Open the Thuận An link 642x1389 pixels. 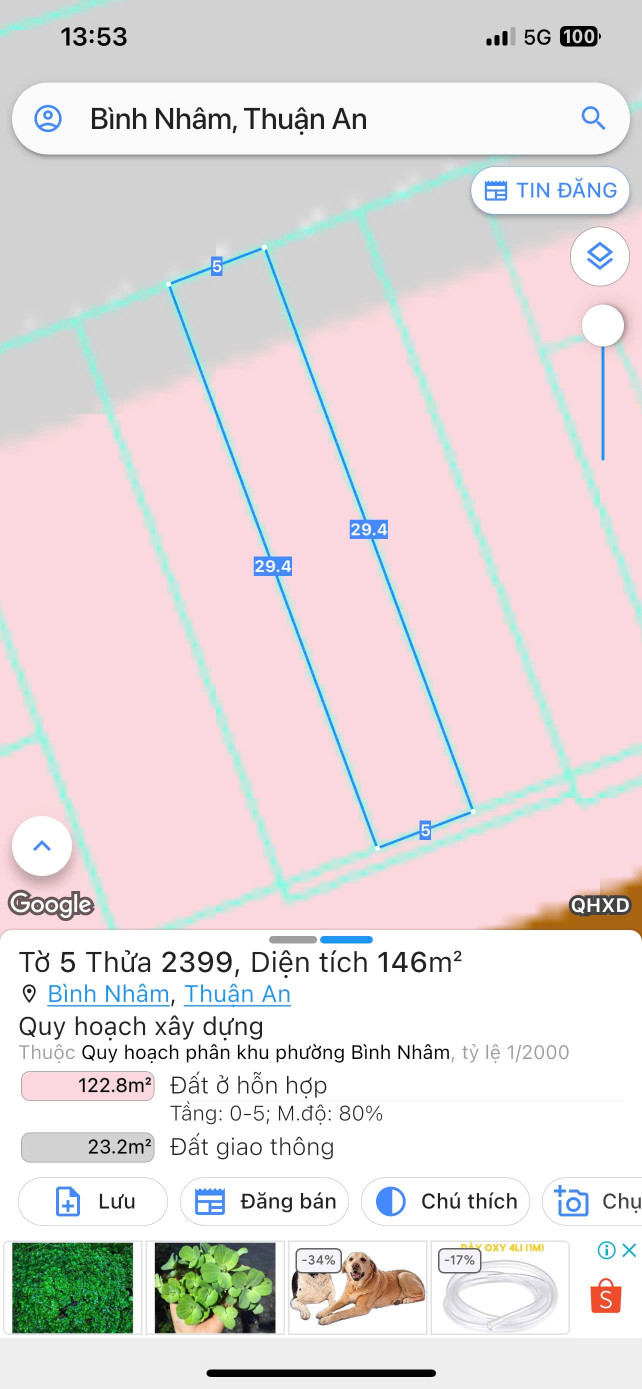pyautogui.click(x=238, y=994)
